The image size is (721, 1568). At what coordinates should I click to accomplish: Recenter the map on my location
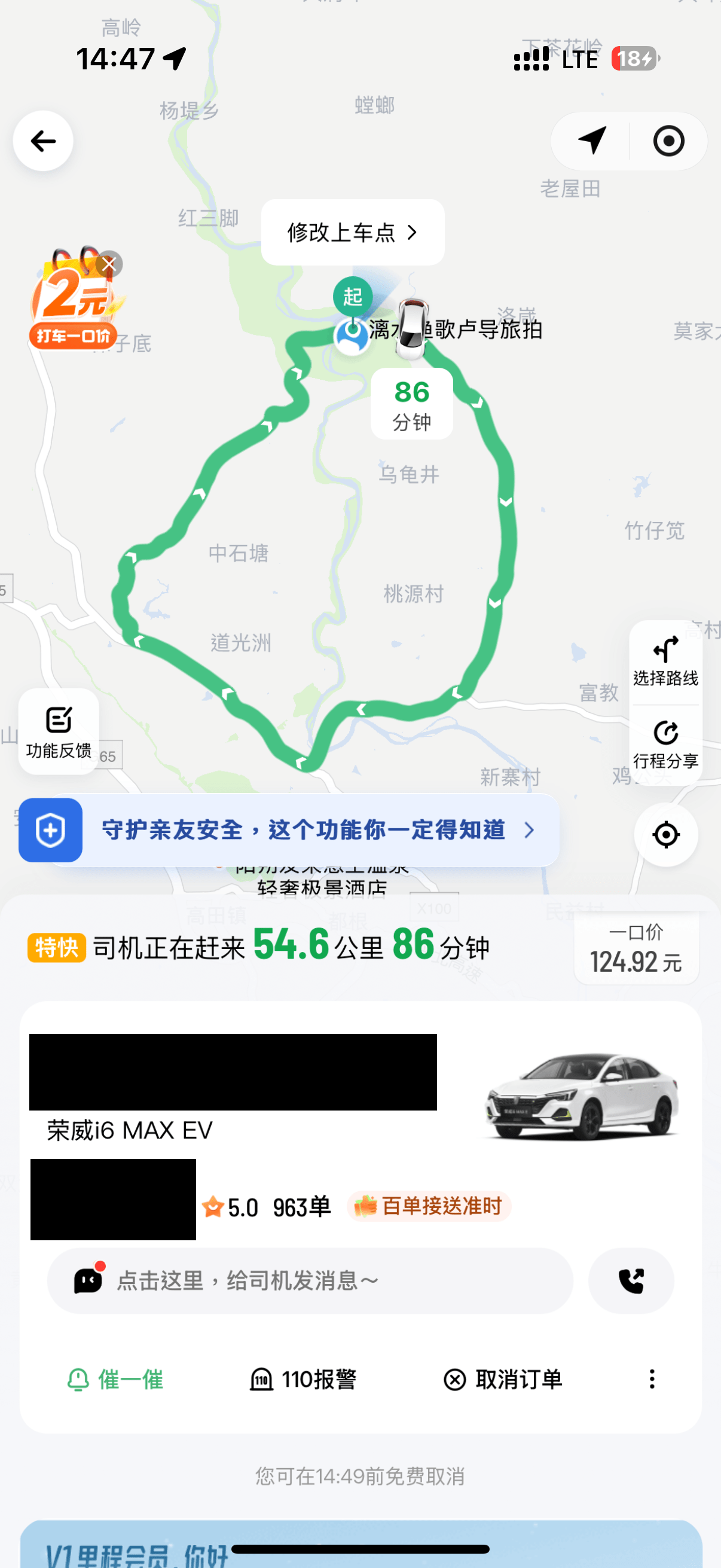tap(665, 834)
